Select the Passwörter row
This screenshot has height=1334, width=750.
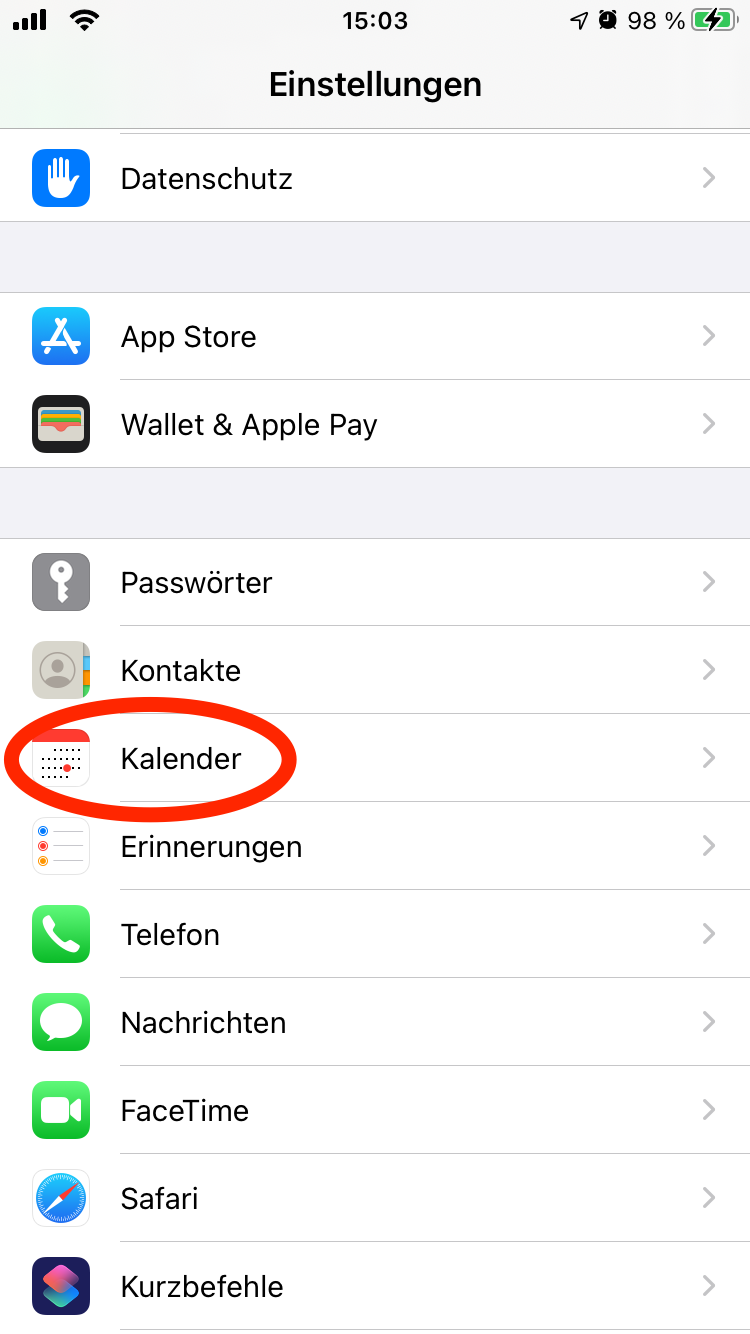(x=375, y=582)
